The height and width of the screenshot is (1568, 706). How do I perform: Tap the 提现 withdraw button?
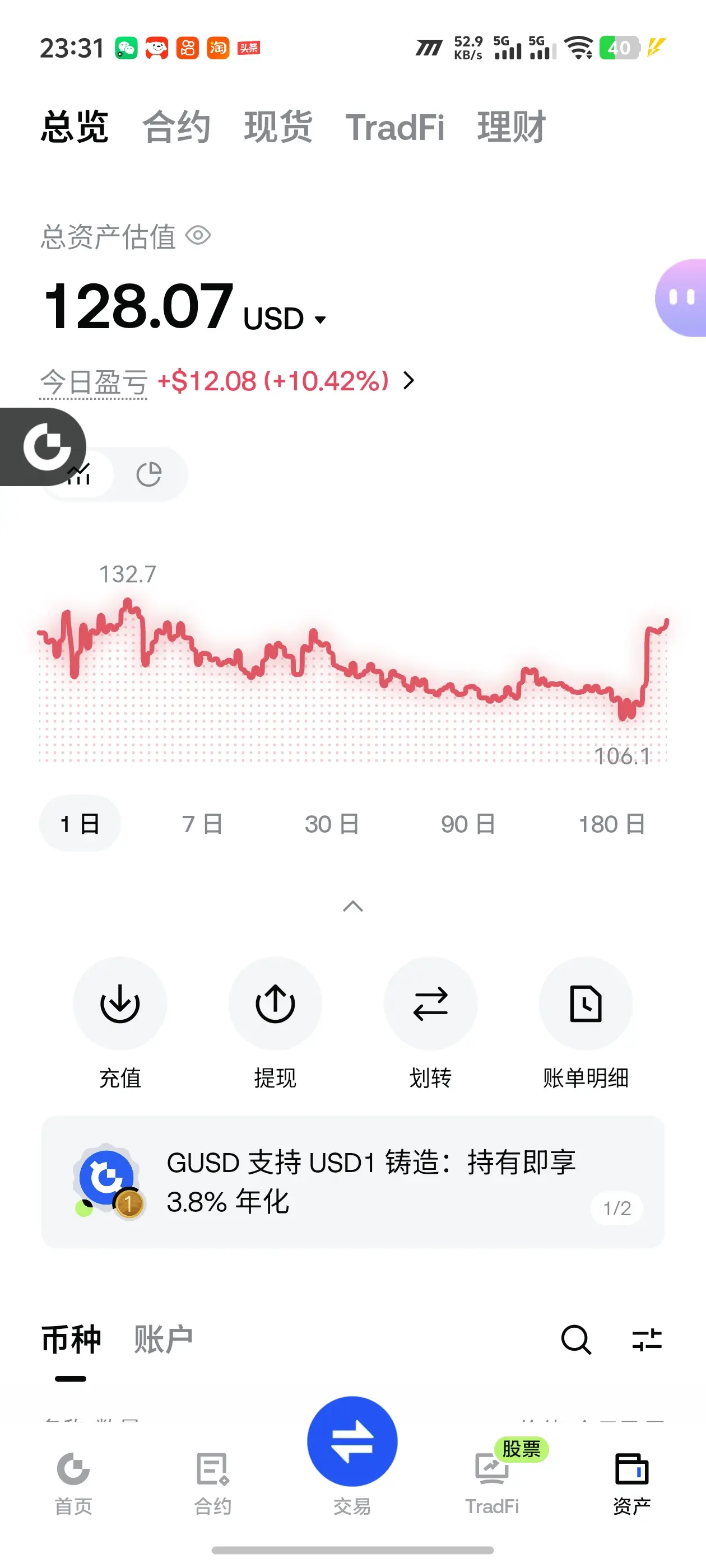[x=275, y=1023]
